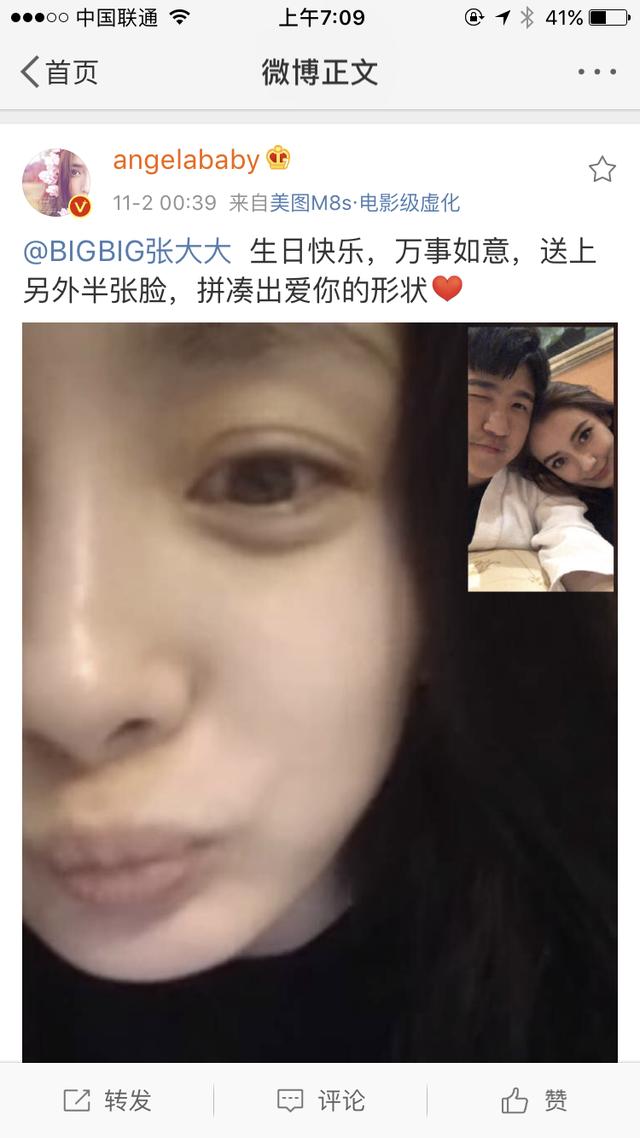View the post photo full screen
Screen dimensions: 640x1138
click(319, 690)
